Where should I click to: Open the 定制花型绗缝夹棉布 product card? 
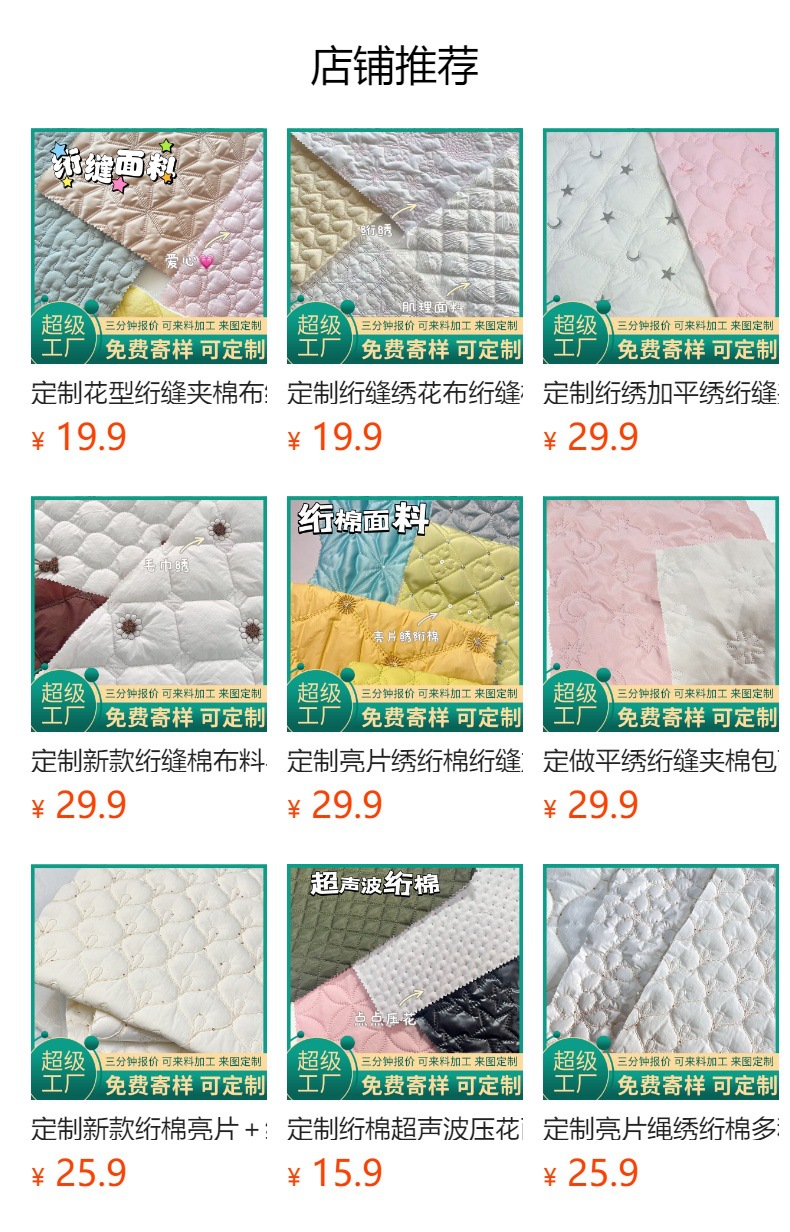coord(149,246)
